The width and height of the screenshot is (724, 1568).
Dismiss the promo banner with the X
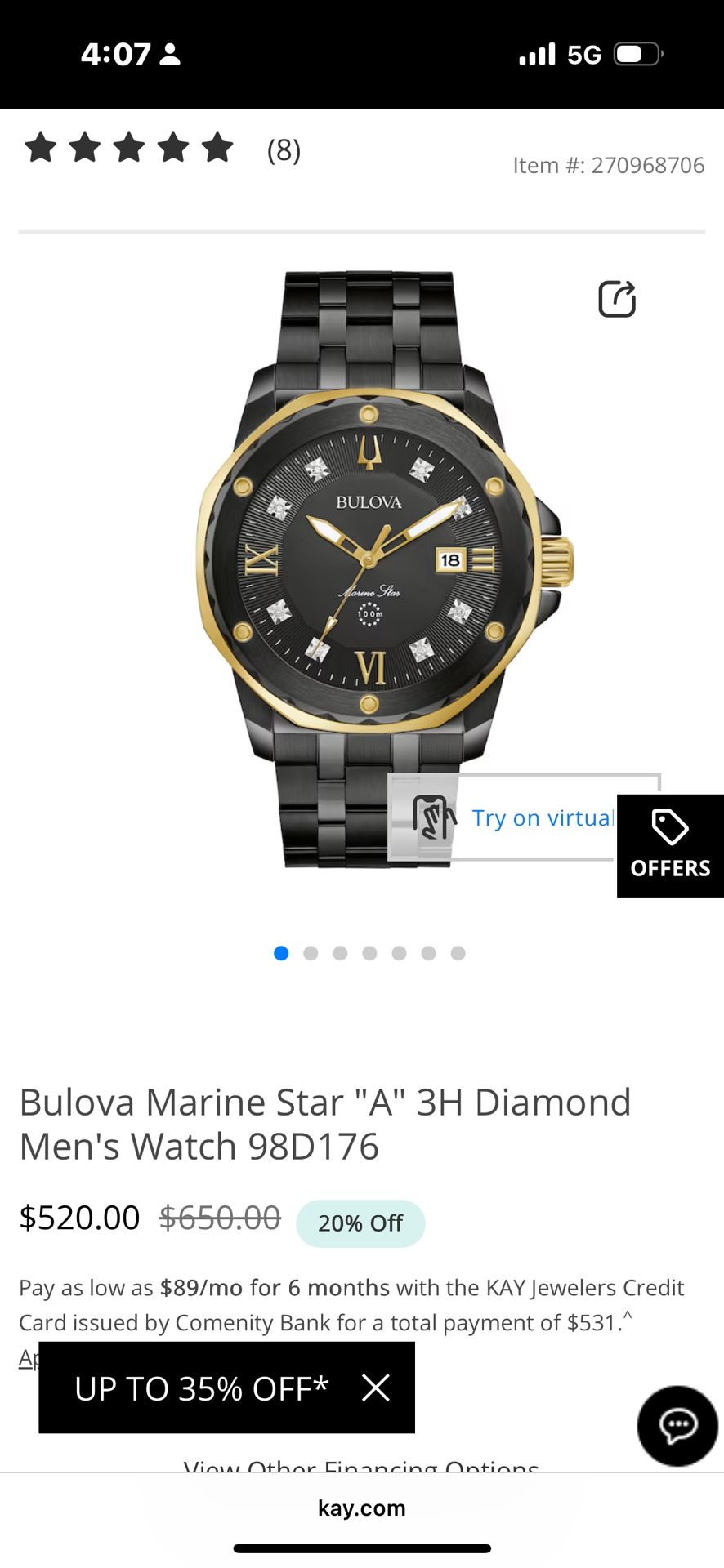376,1388
